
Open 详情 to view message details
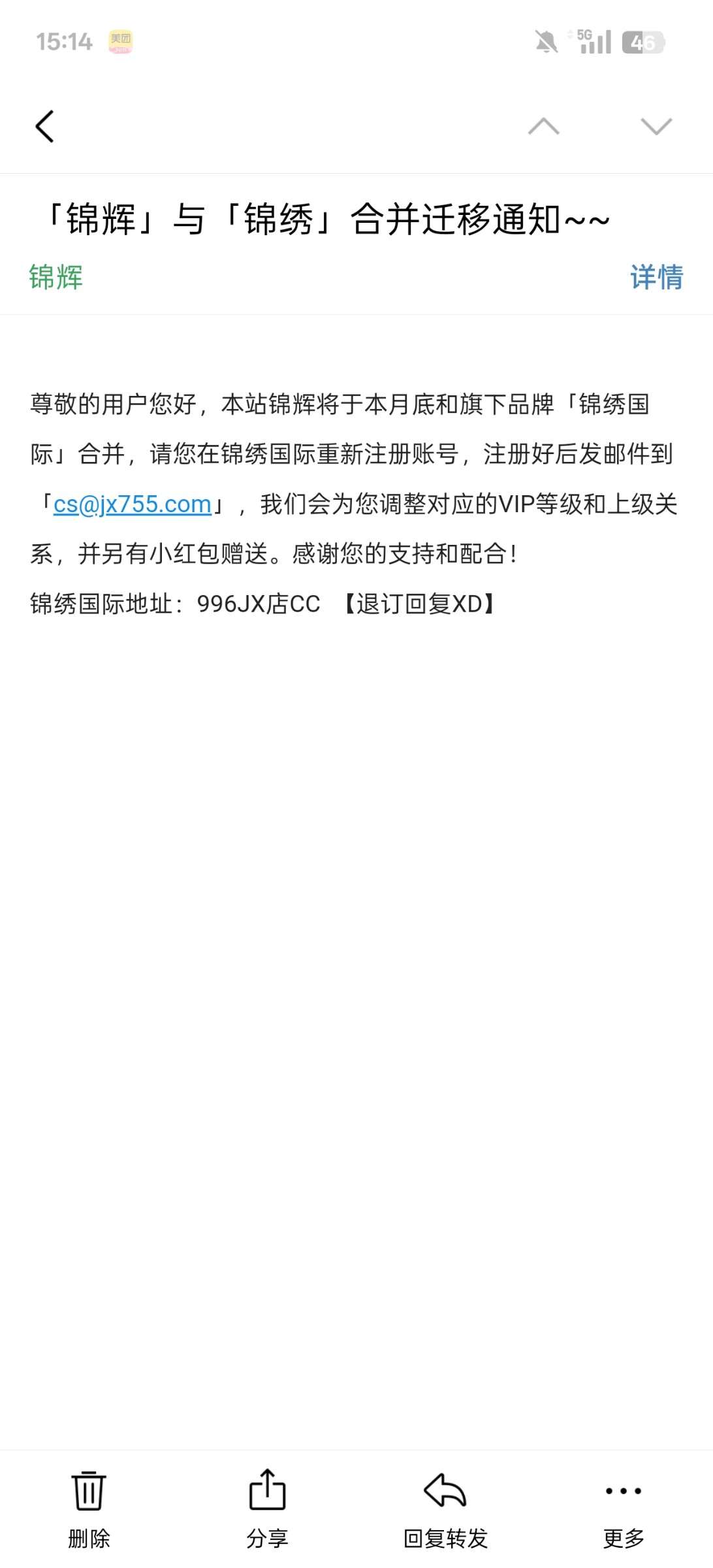pyautogui.click(x=656, y=278)
